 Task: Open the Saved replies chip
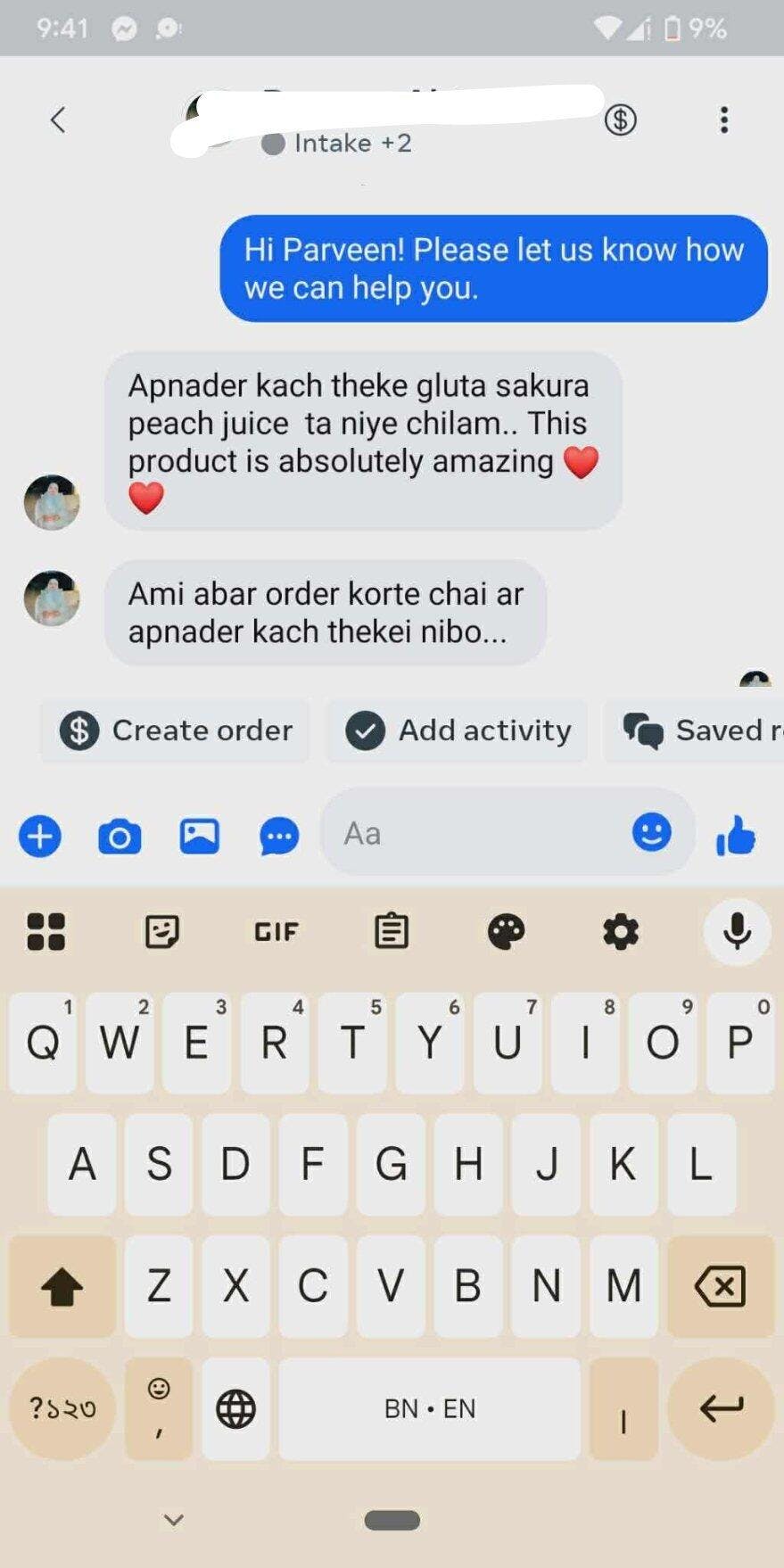701,730
